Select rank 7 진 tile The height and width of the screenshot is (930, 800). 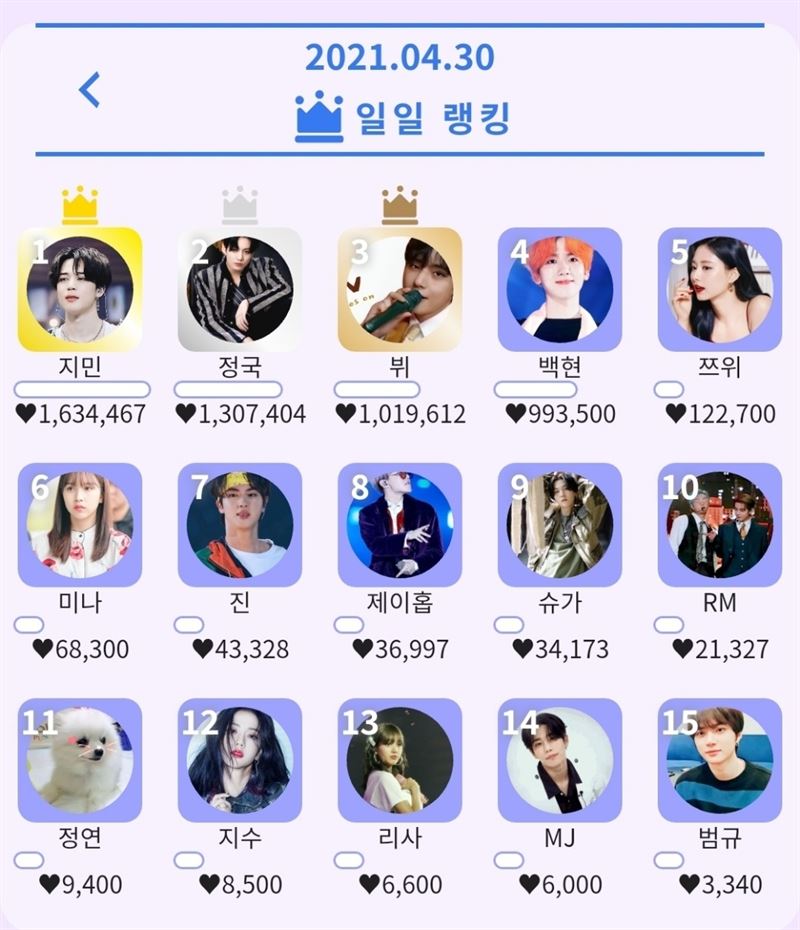tap(240, 524)
